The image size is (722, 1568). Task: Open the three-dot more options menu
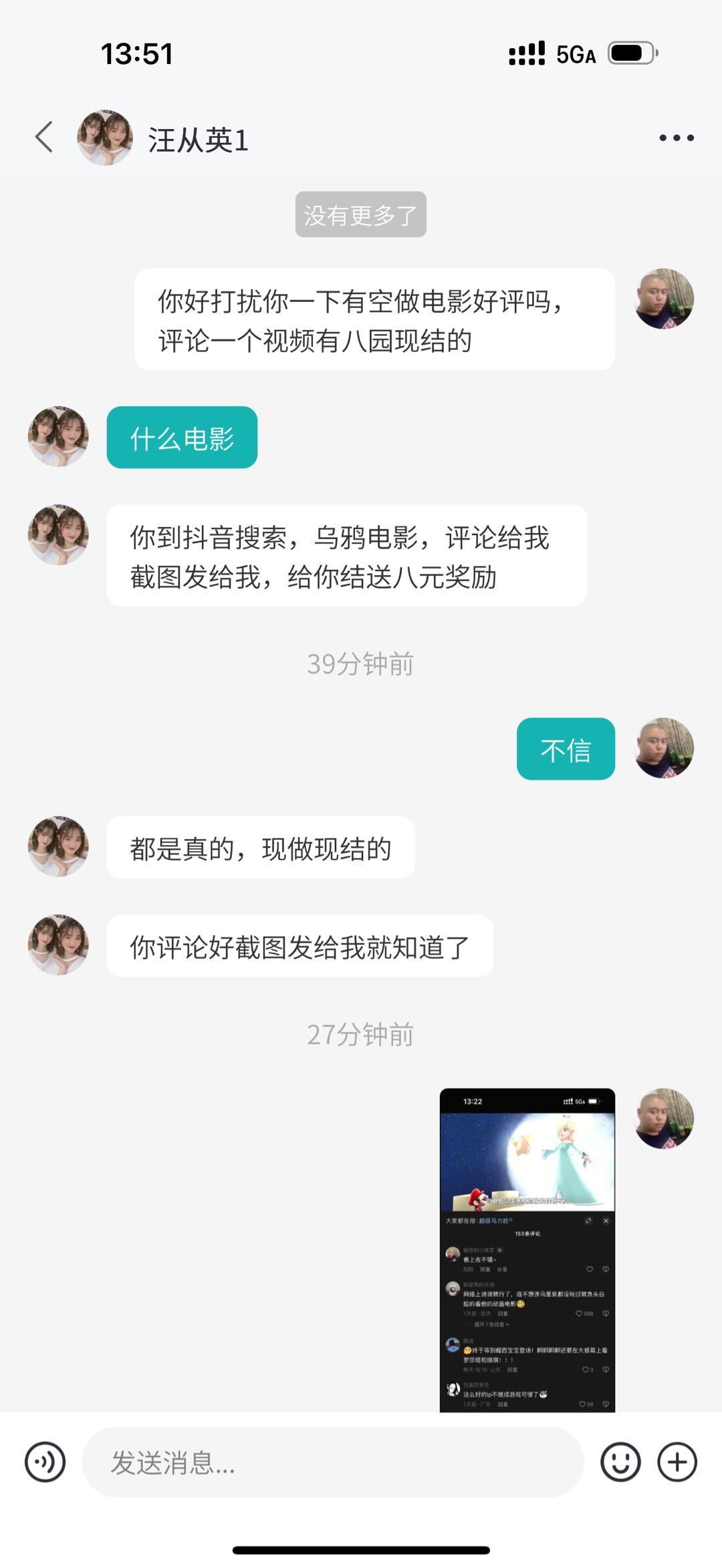tap(676, 138)
